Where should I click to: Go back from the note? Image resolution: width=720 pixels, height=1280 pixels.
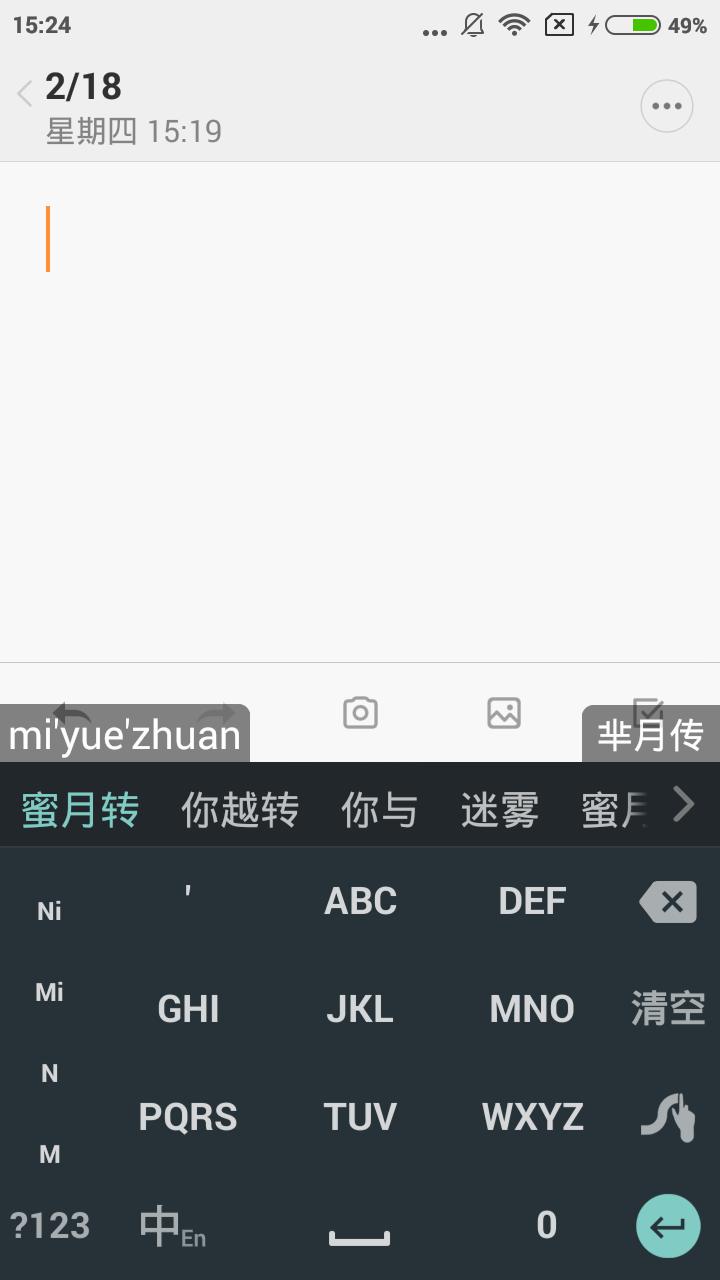[25, 96]
